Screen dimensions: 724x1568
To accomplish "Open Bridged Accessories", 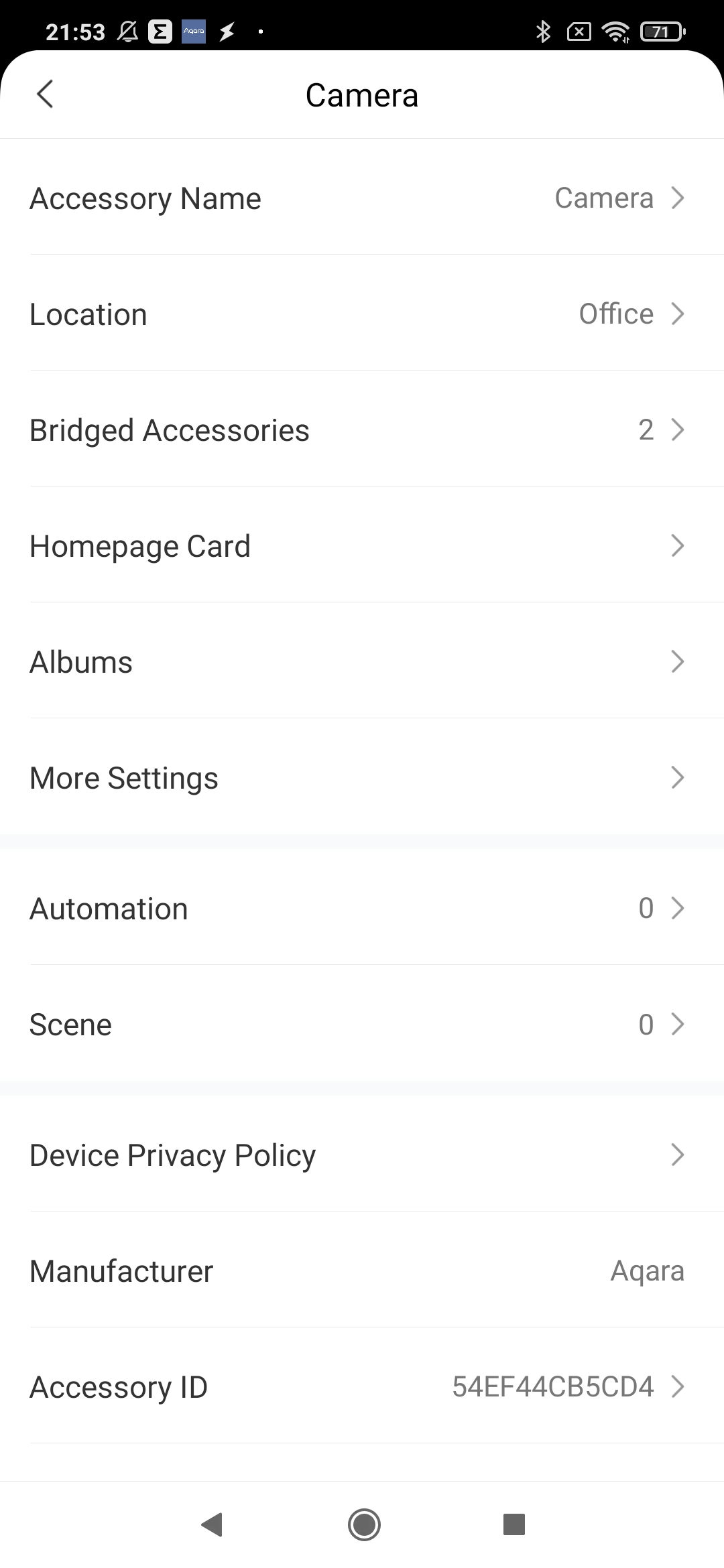I will (362, 430).
